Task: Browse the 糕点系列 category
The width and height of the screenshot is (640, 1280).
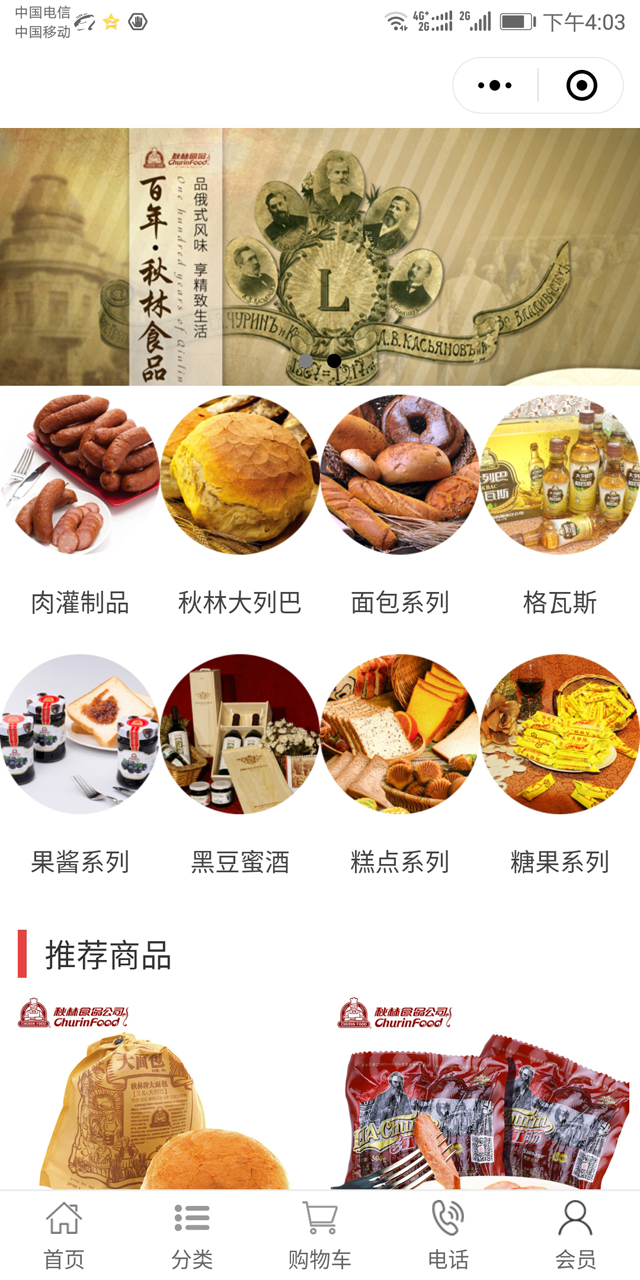Action: 400,735
